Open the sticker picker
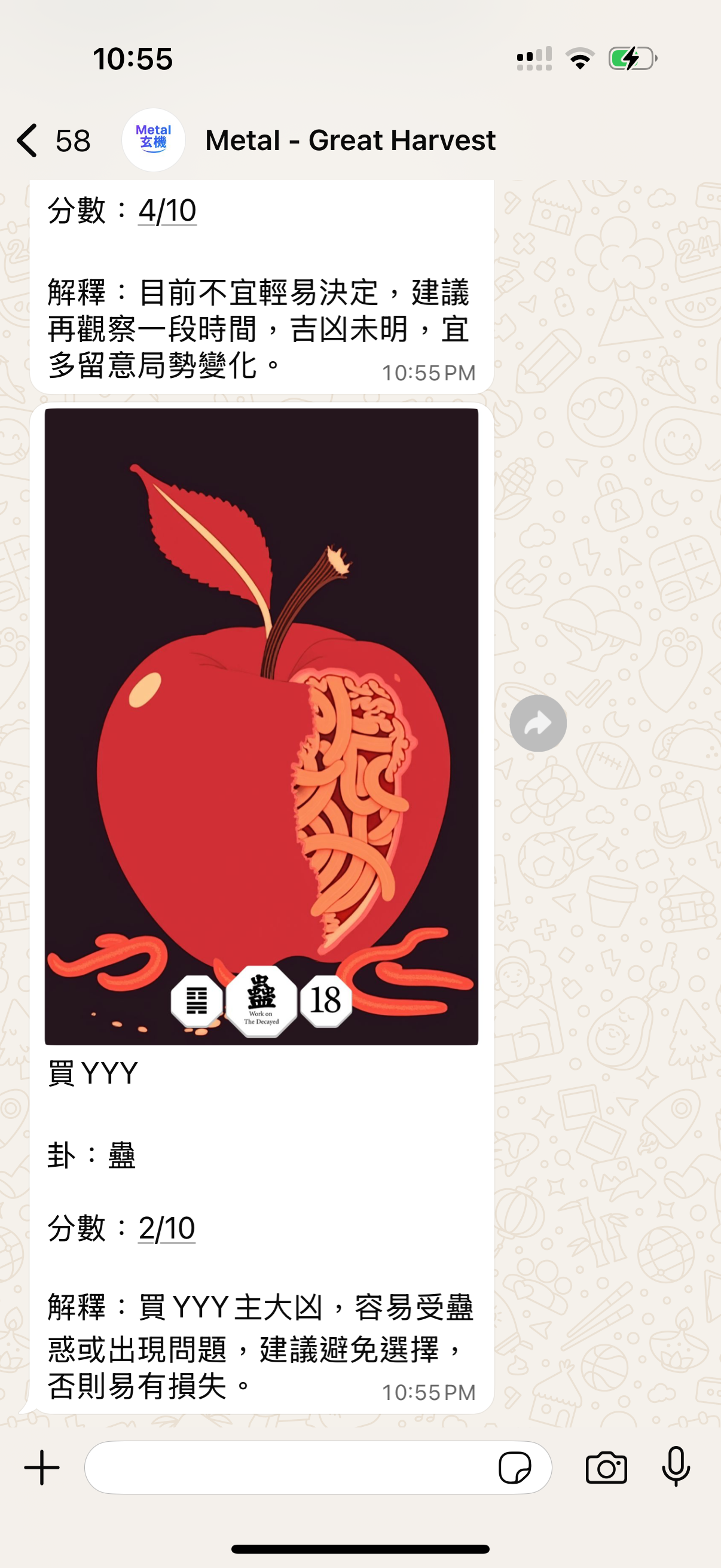 click(514, 1468)
